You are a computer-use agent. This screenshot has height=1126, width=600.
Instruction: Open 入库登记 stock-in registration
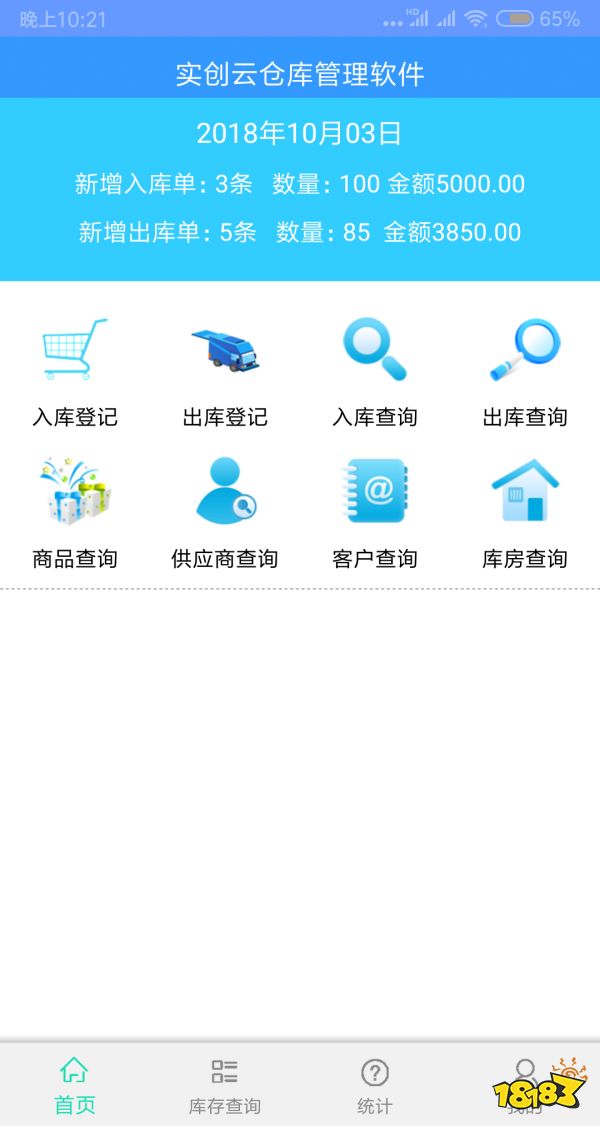click(75, 370)
